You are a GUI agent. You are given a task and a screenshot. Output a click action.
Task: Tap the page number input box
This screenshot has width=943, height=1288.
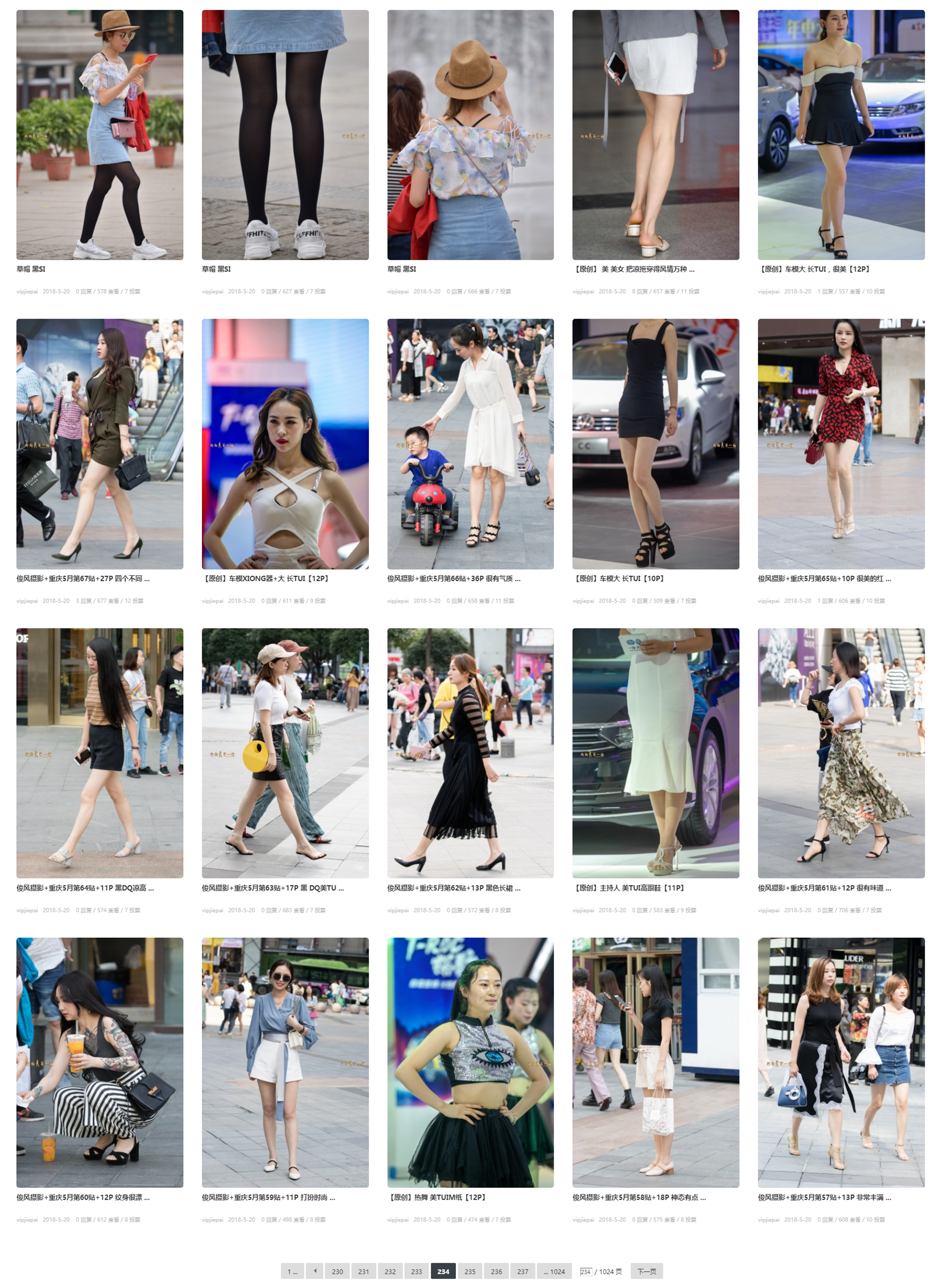point(585,1272)
